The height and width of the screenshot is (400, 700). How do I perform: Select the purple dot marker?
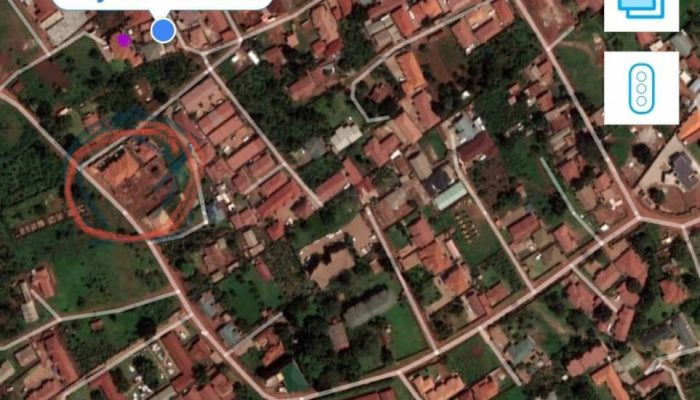pos(124,40)
